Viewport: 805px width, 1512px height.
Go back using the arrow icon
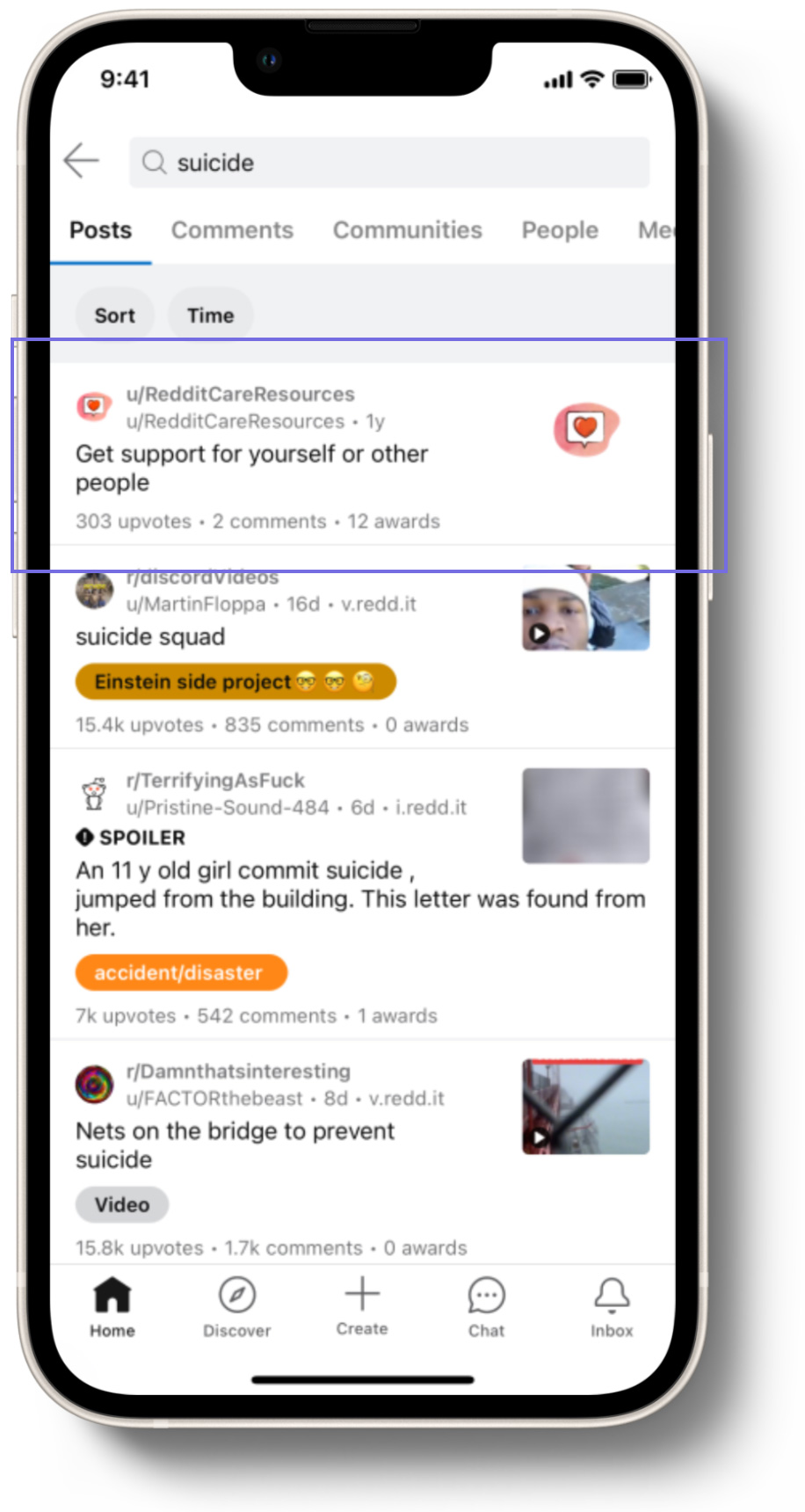(x=82, y=161)
